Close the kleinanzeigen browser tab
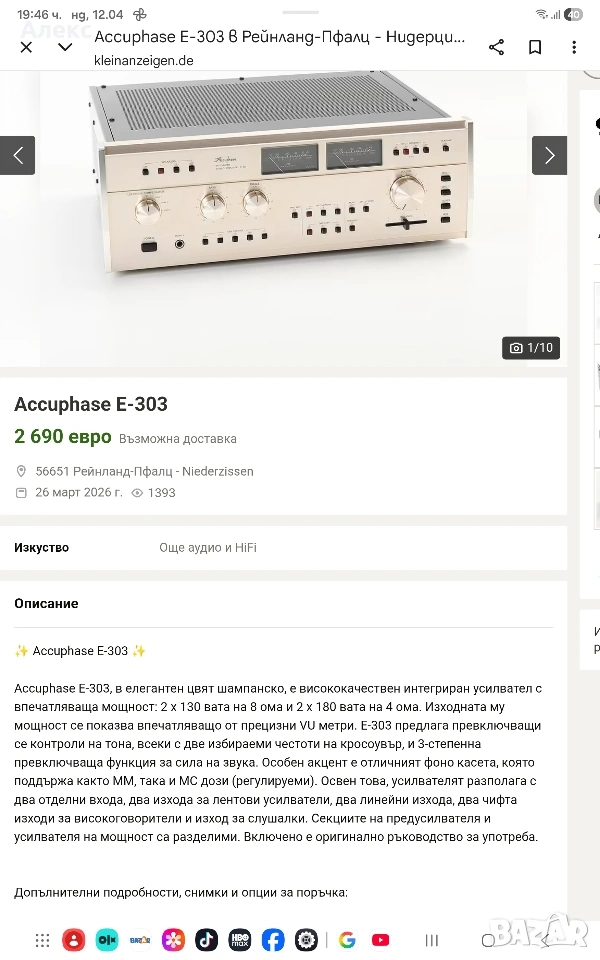This screenshot has height=960, width=600. (26, 47)
